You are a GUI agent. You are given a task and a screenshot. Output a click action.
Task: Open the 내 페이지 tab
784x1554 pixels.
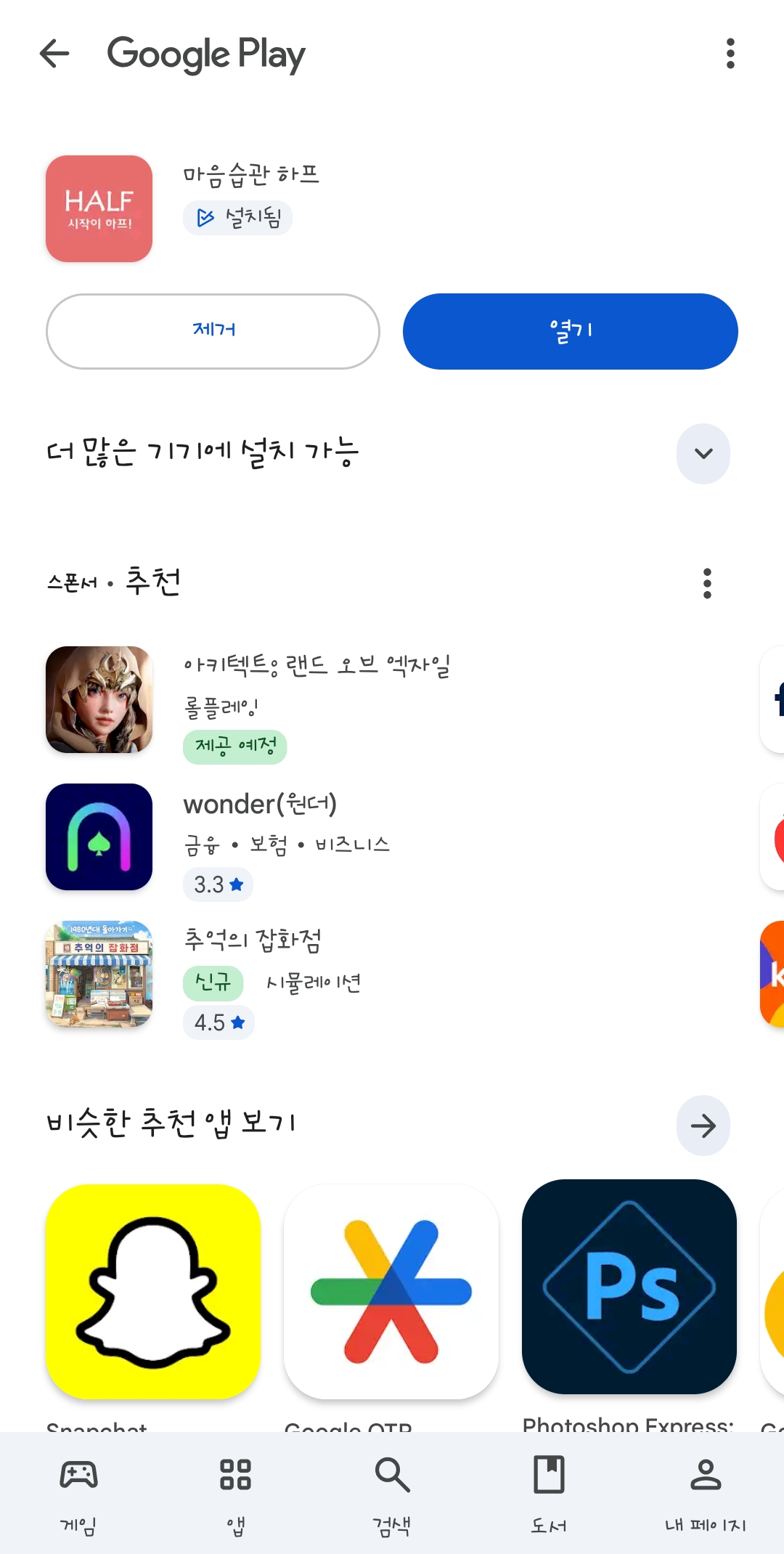(x=706, y=1493)
